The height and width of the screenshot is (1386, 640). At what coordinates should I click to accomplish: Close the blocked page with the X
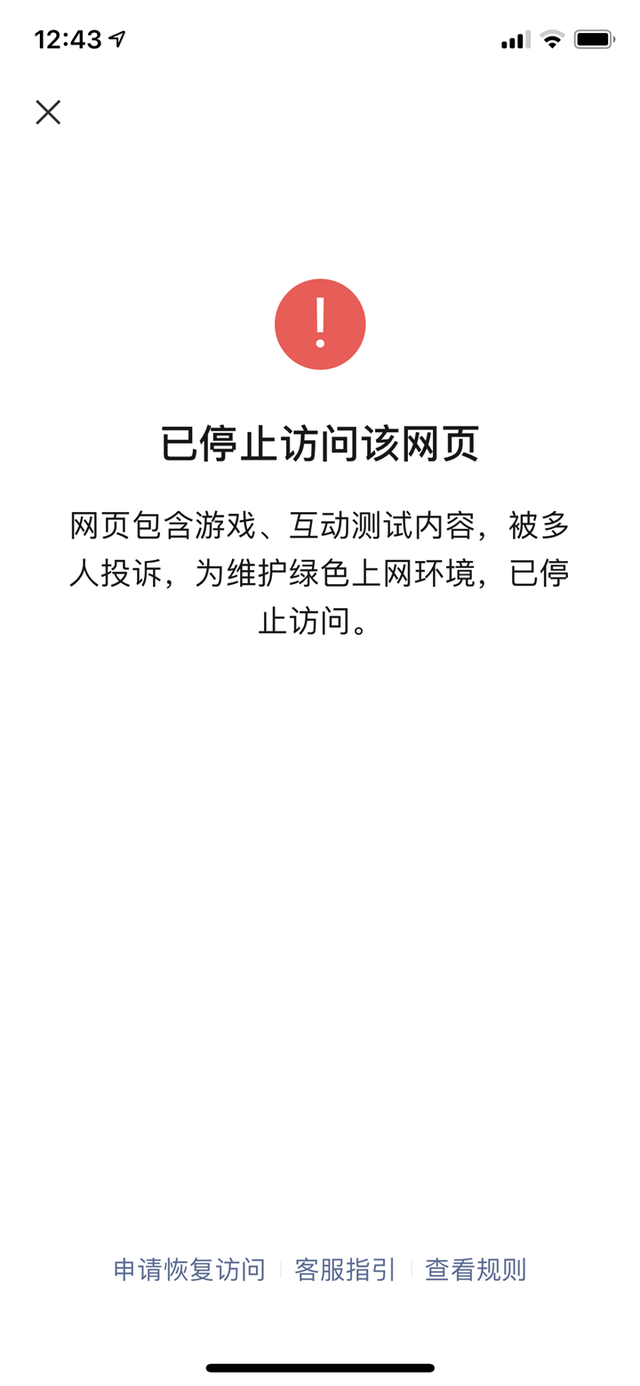point(48,112)
